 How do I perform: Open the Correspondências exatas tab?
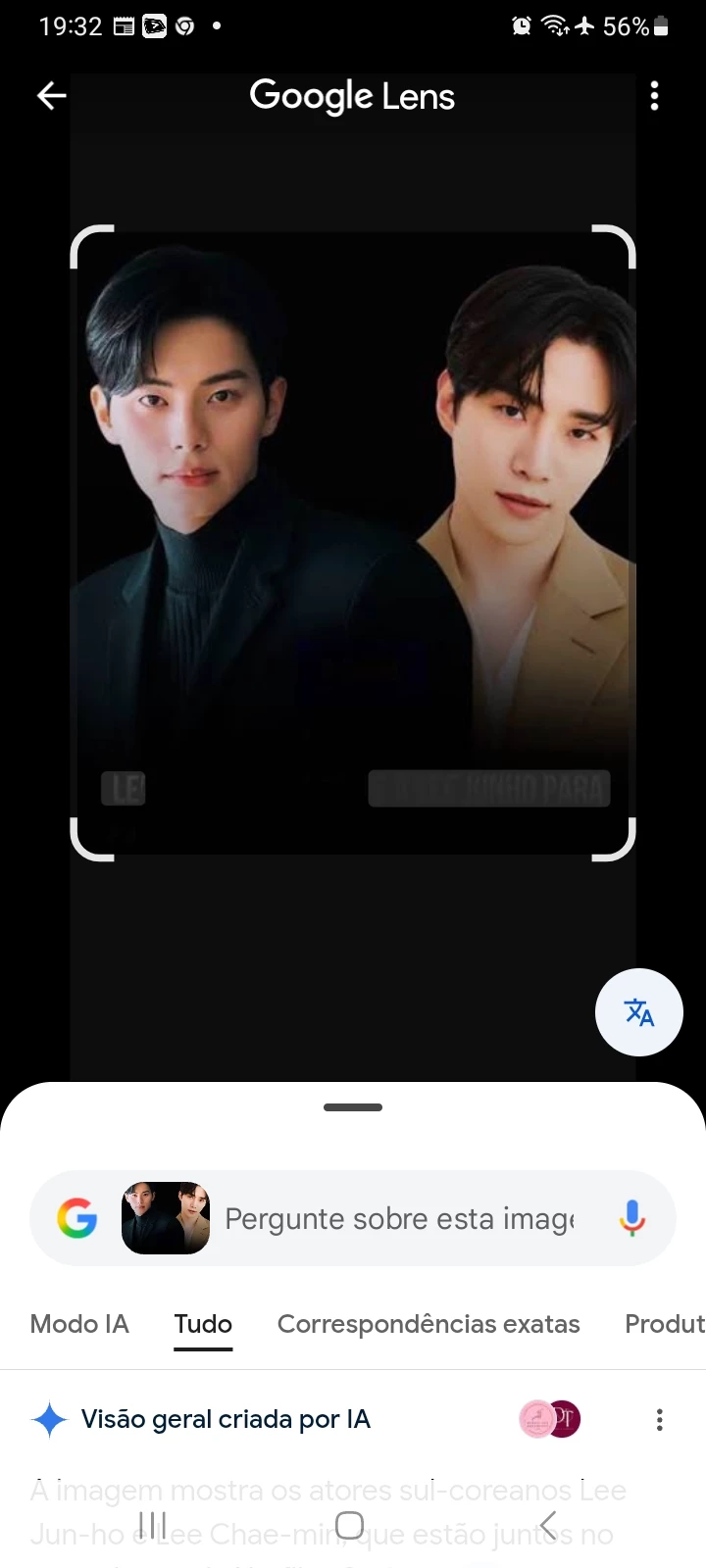tap(429, 1324)
